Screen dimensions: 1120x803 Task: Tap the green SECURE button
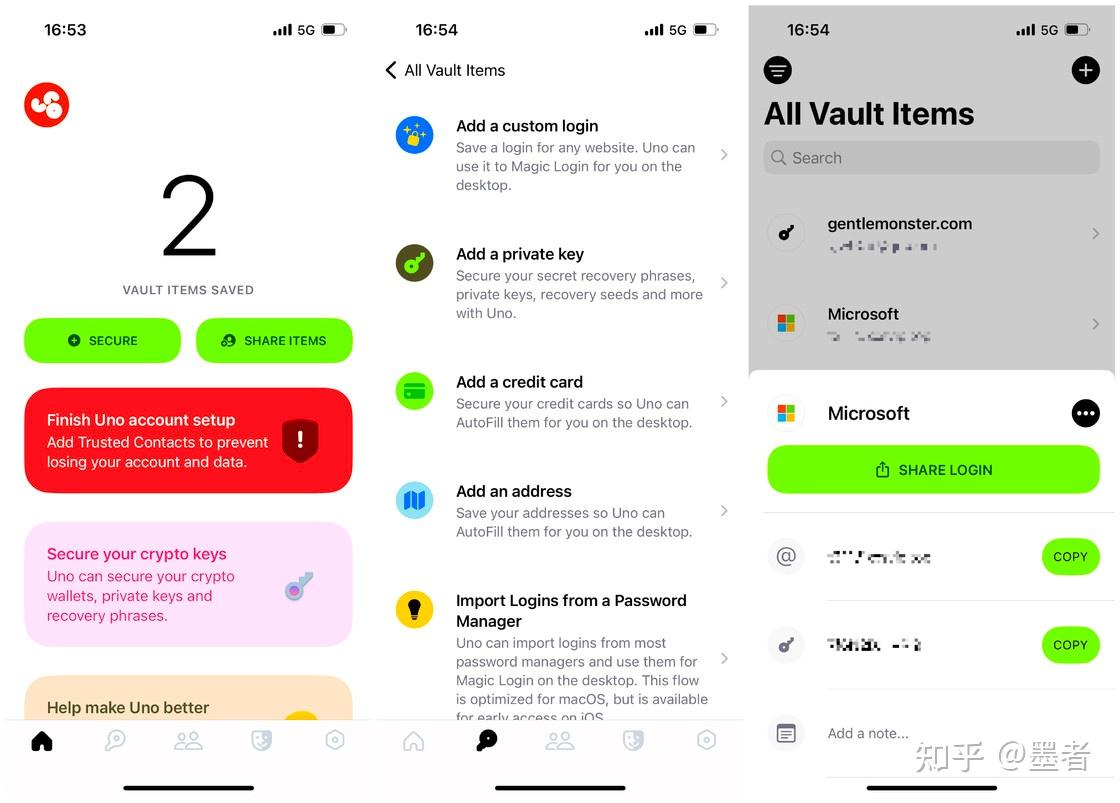click(102, 340)
